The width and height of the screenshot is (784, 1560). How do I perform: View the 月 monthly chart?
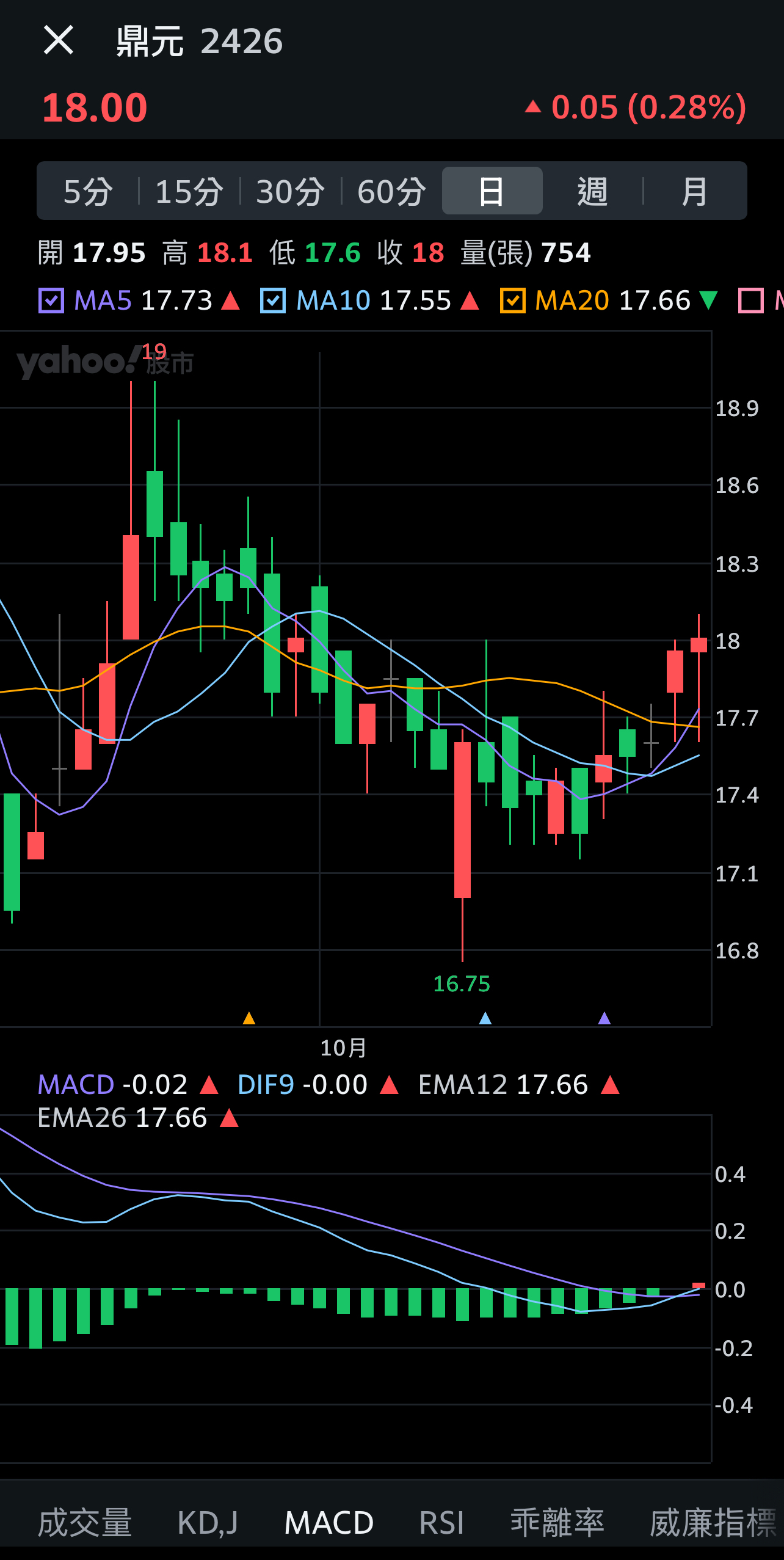694,191
